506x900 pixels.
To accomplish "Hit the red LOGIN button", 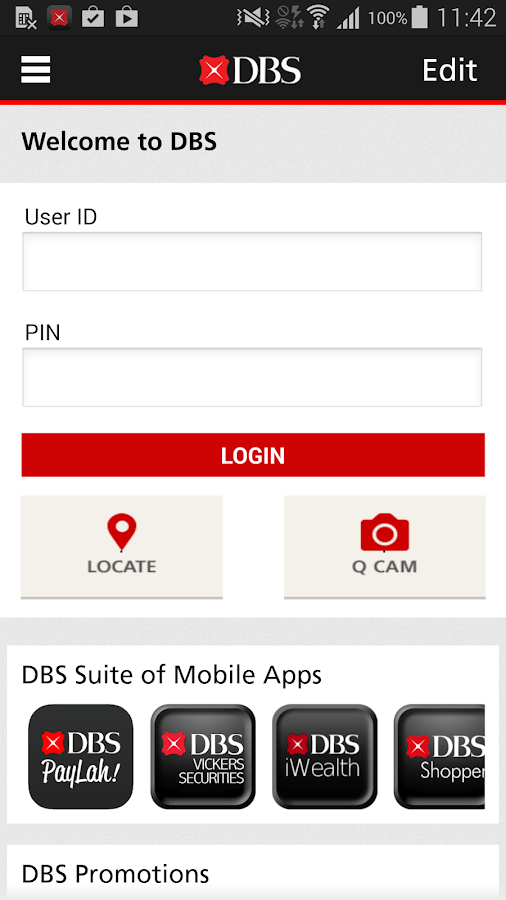I will tap(253, 455).
